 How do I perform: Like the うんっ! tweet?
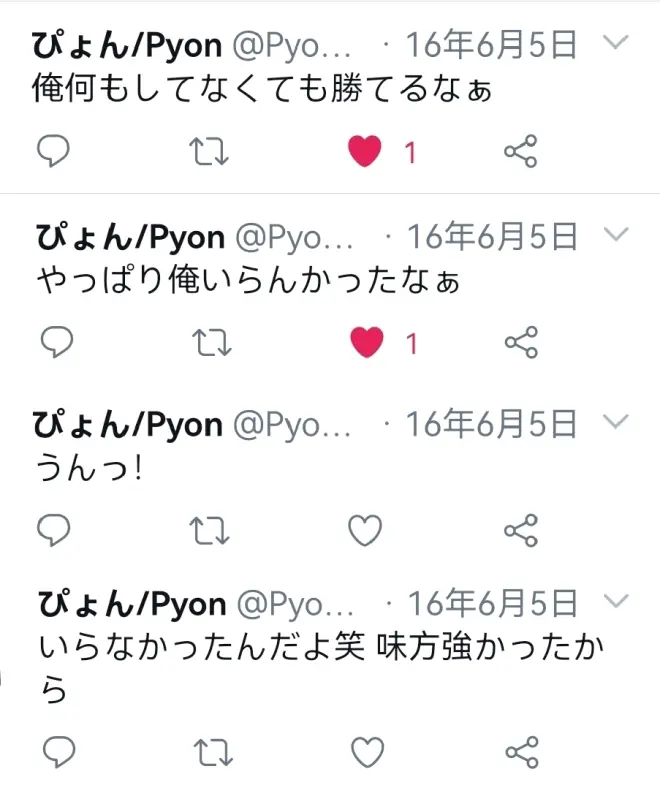click(x=365, y=530)
